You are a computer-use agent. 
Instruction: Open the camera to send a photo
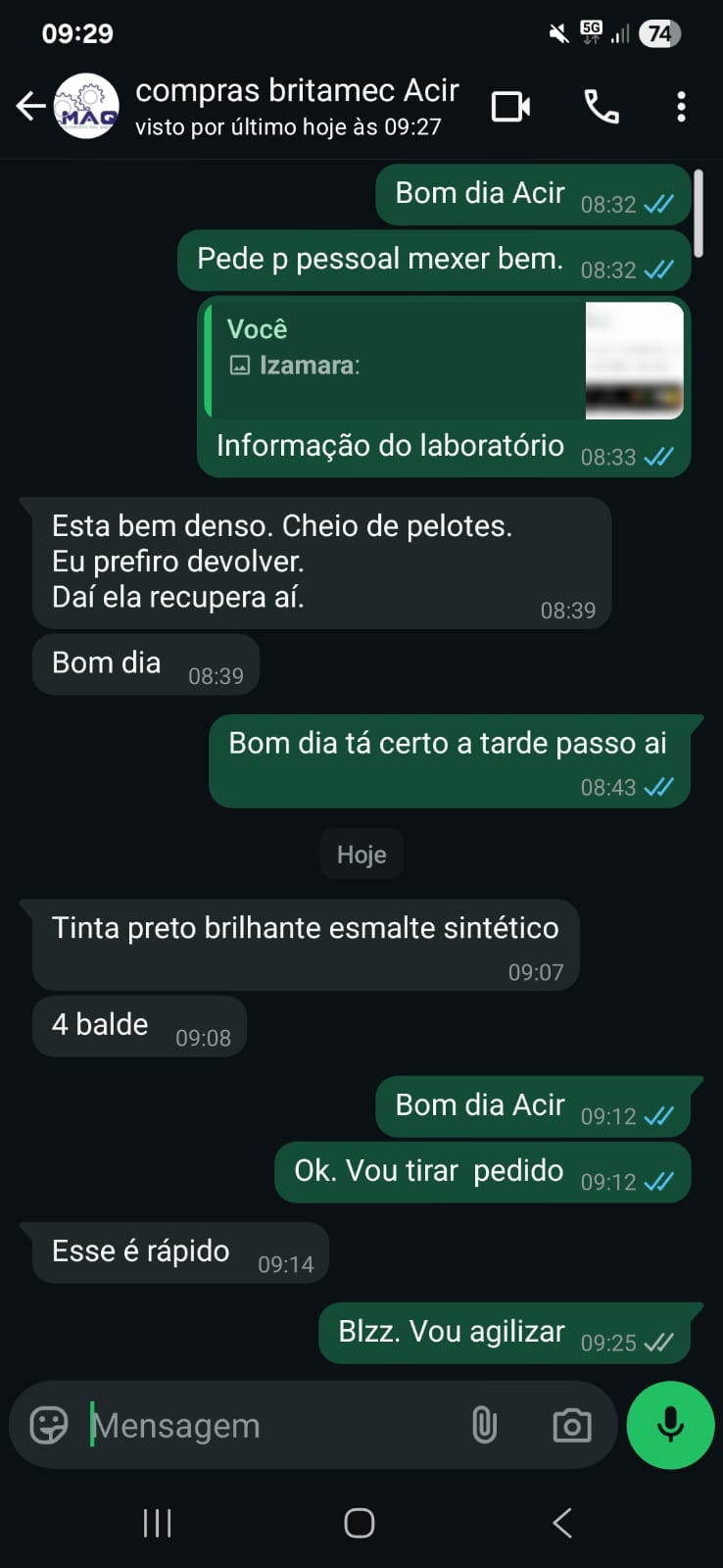coord(571,1425)
